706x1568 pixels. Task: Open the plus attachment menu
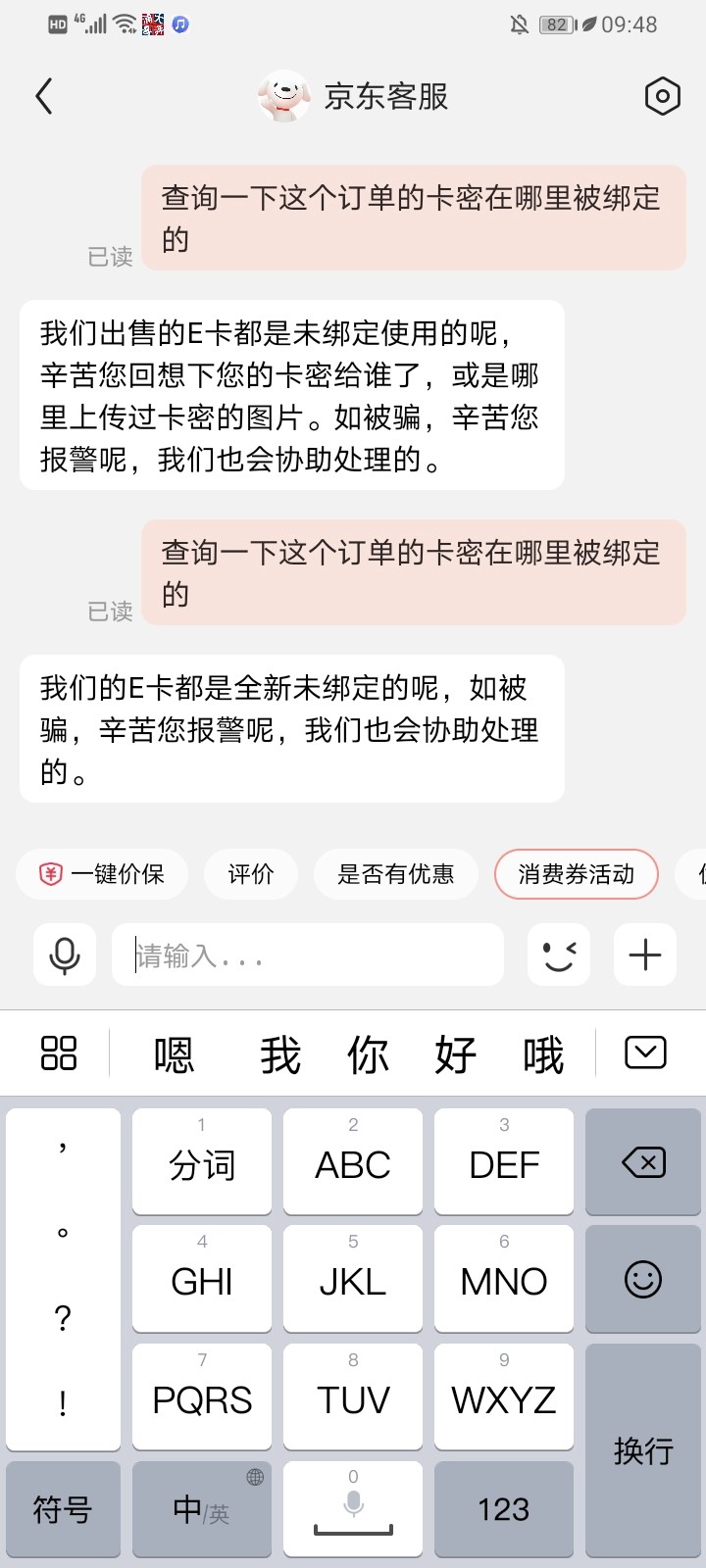pos(644,954)
